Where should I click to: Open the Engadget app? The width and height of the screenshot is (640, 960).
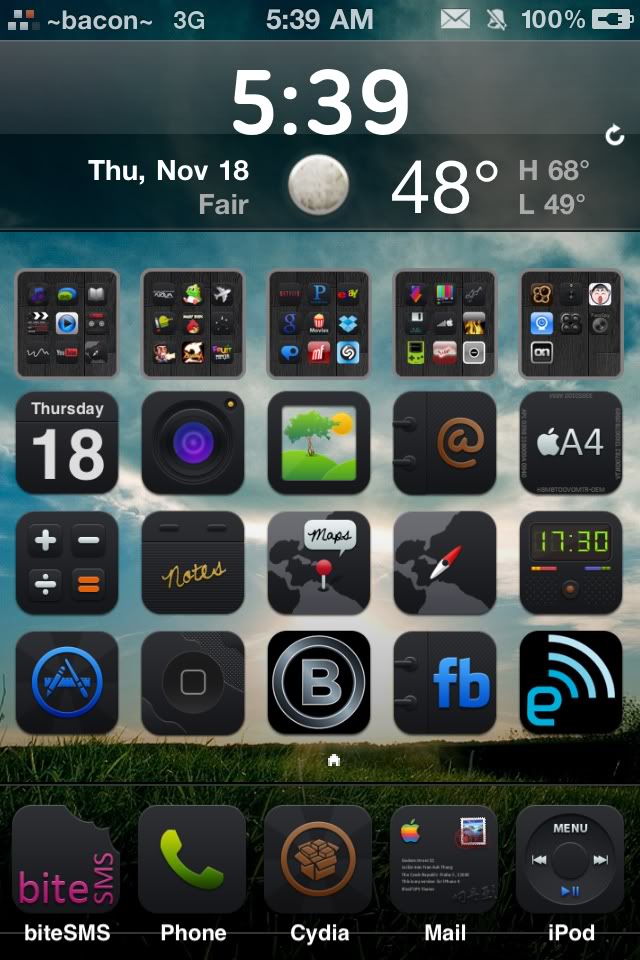coord(571,683)
